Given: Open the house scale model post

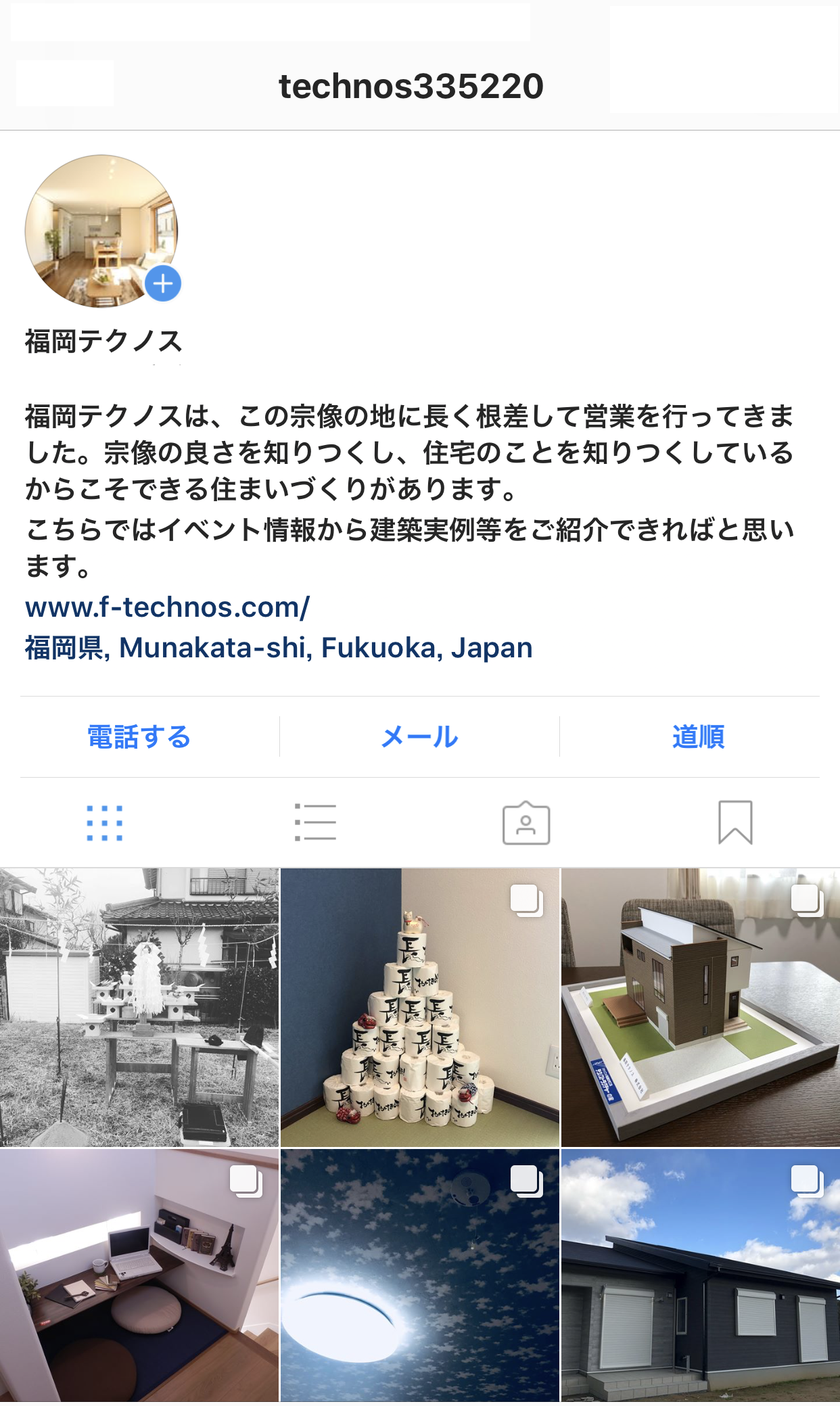Looking at the screenshot, I should 700,1008.
